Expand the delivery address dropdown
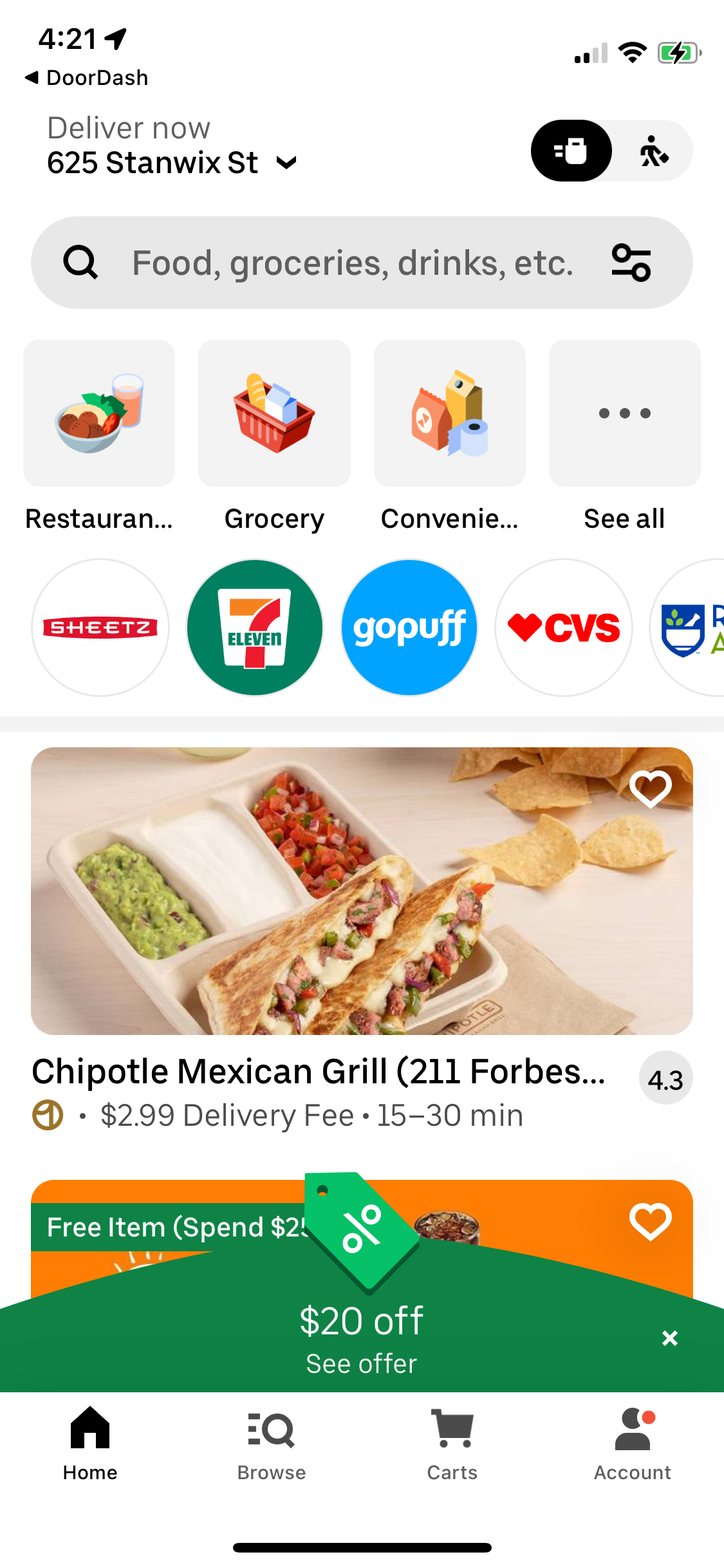 [x=285, y=162]
